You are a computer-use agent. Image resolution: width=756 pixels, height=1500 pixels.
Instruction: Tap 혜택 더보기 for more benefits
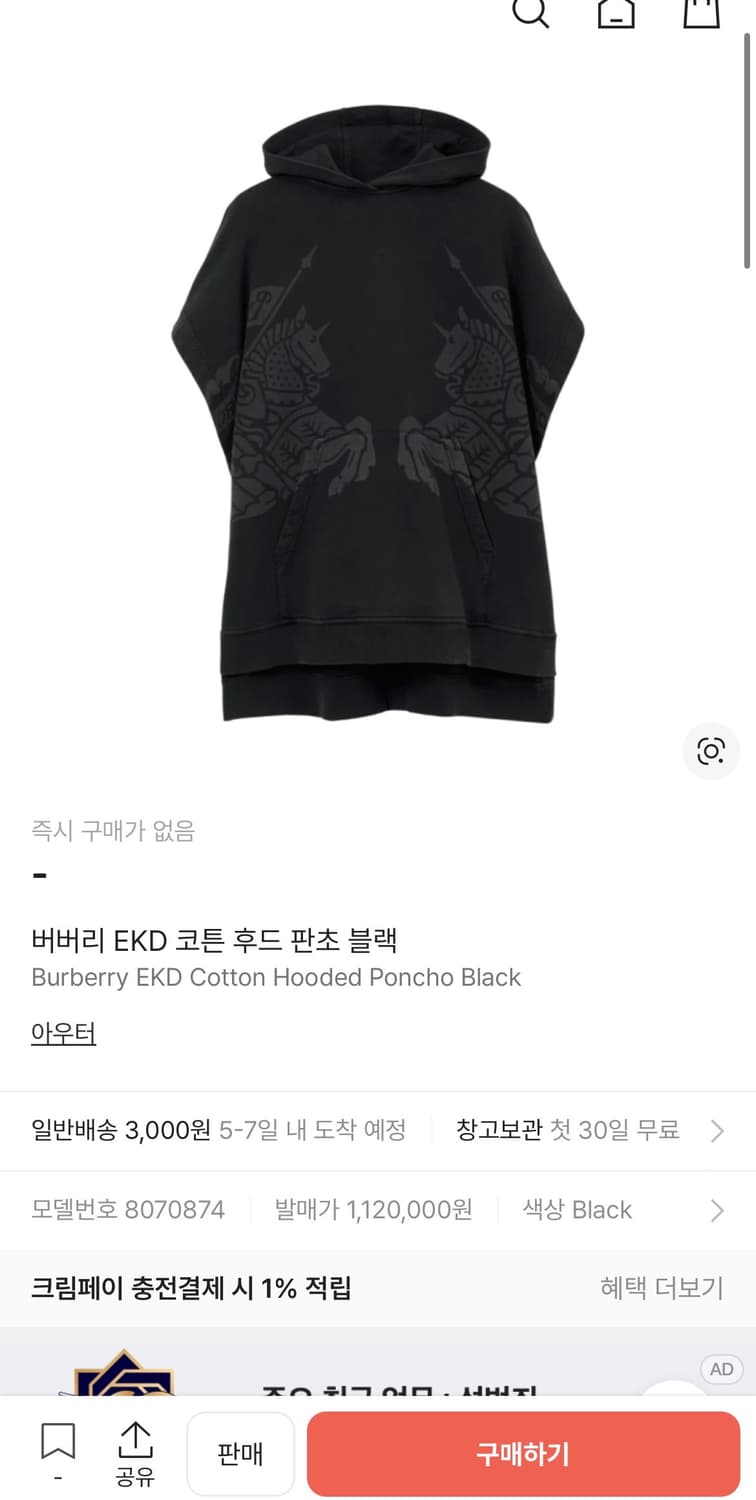660,1289
